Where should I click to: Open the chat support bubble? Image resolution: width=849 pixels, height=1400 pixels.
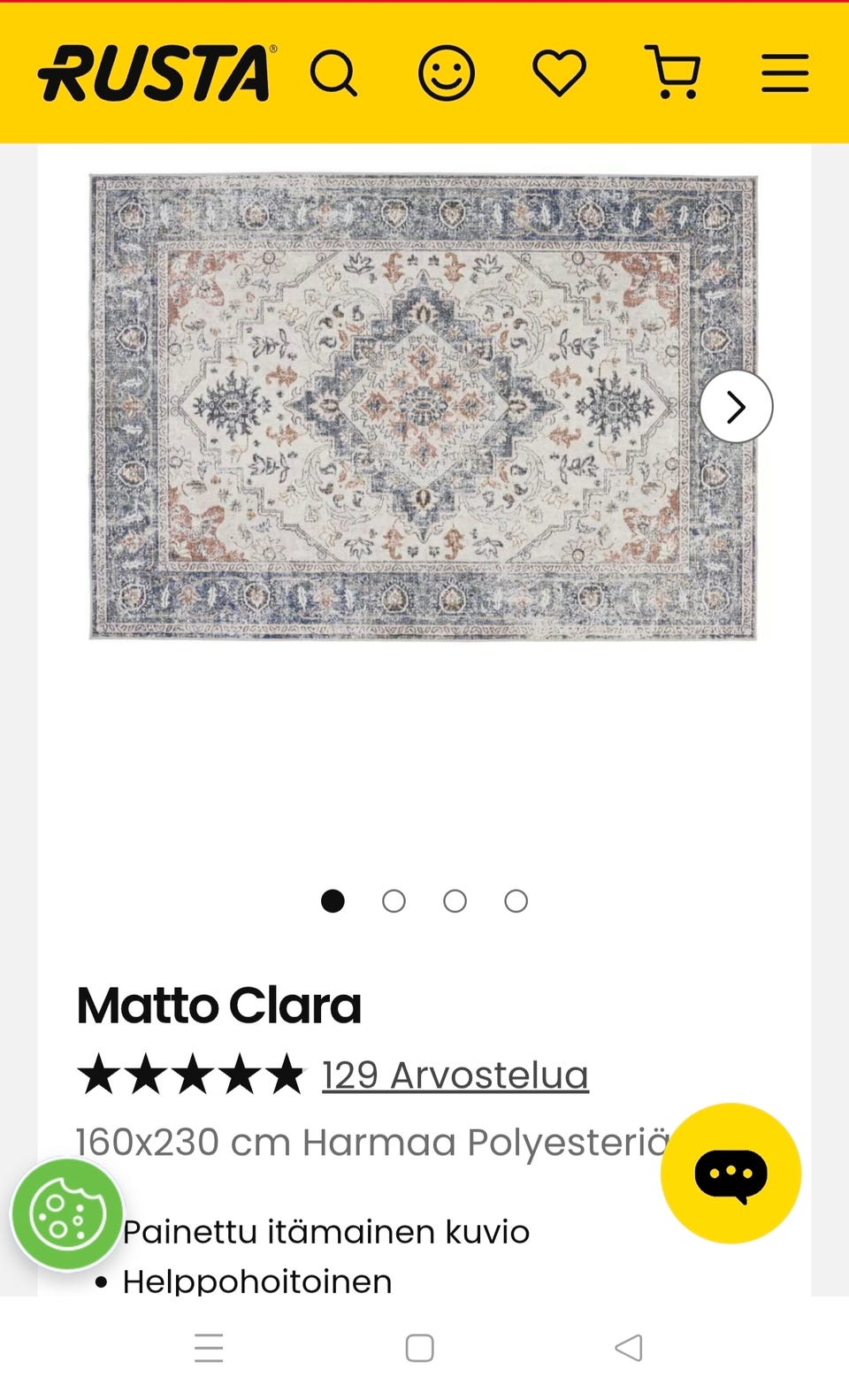[730, 1174]
